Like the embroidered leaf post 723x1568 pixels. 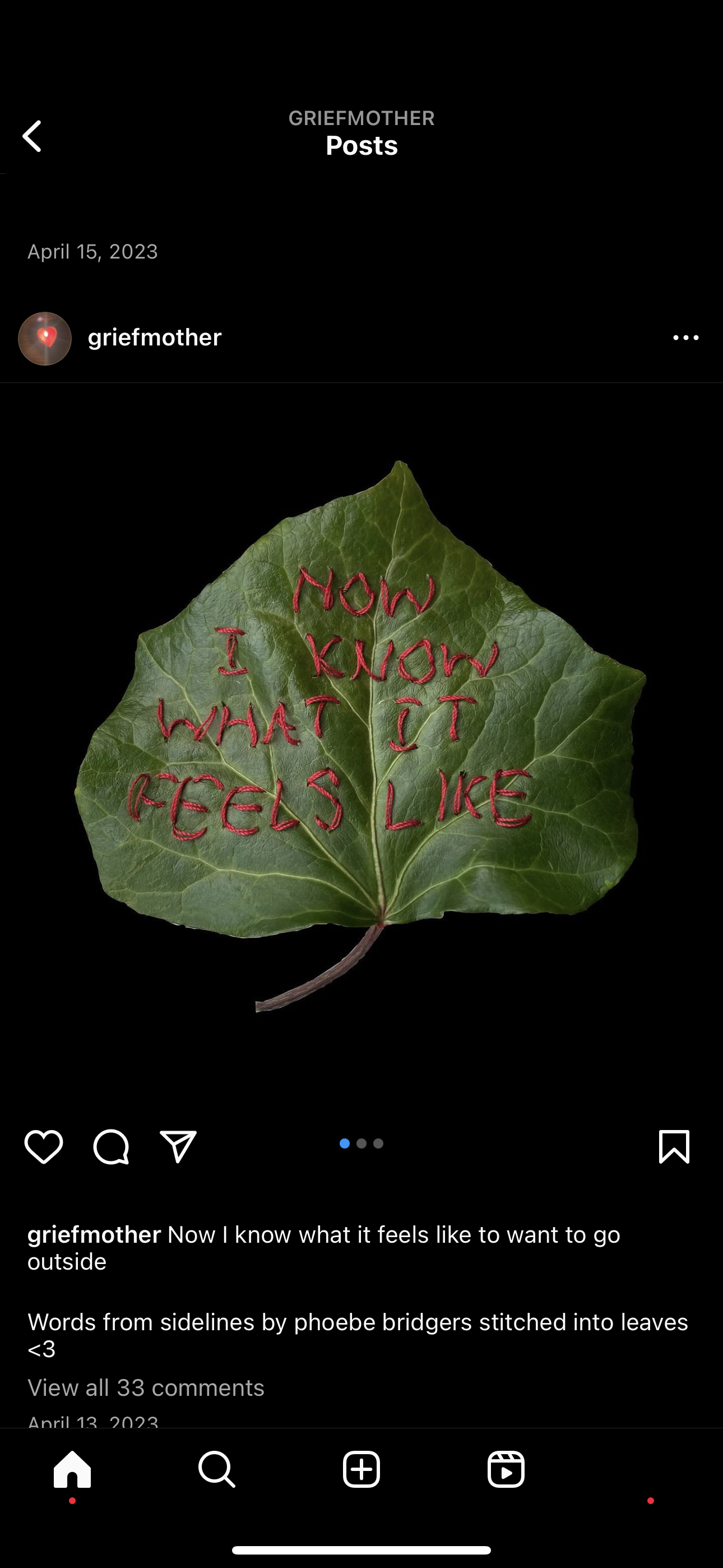coord(44,1146)
